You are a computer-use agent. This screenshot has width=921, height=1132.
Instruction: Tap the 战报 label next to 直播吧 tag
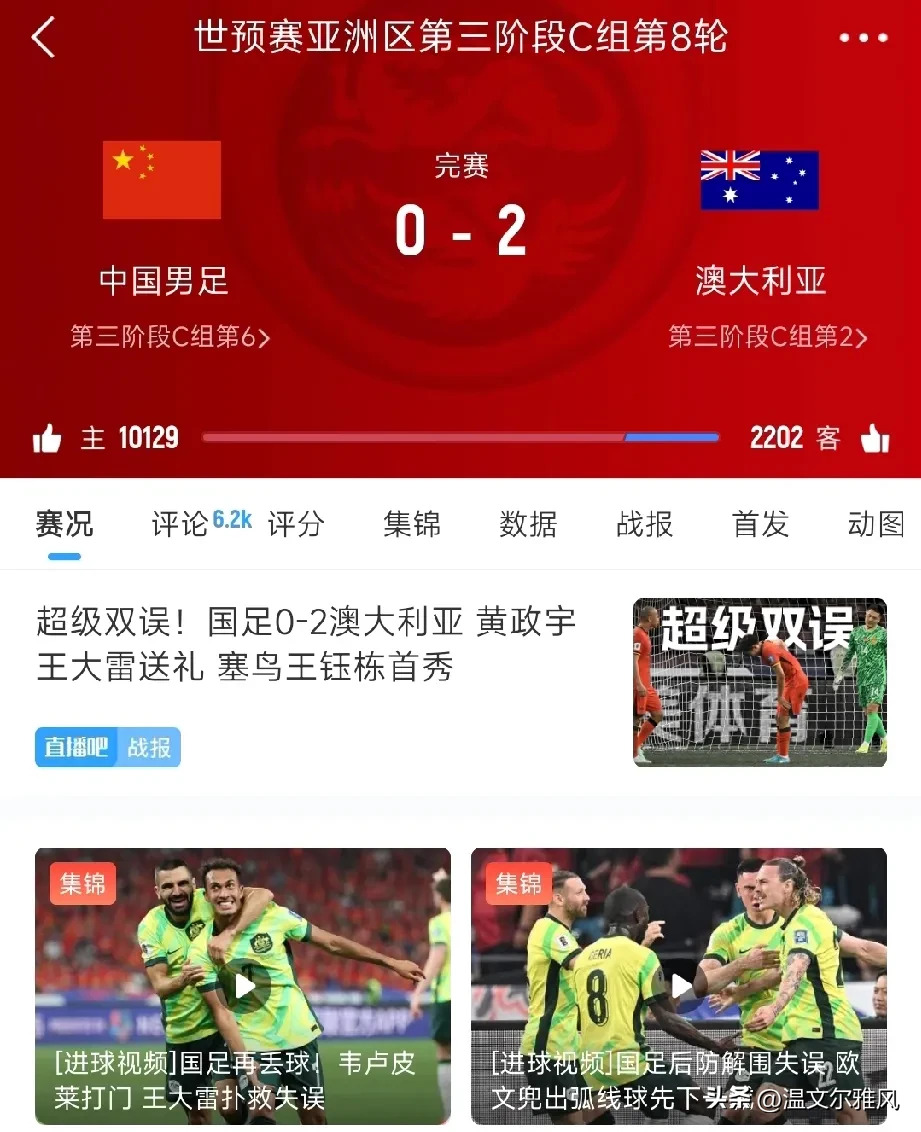(150, 748)
